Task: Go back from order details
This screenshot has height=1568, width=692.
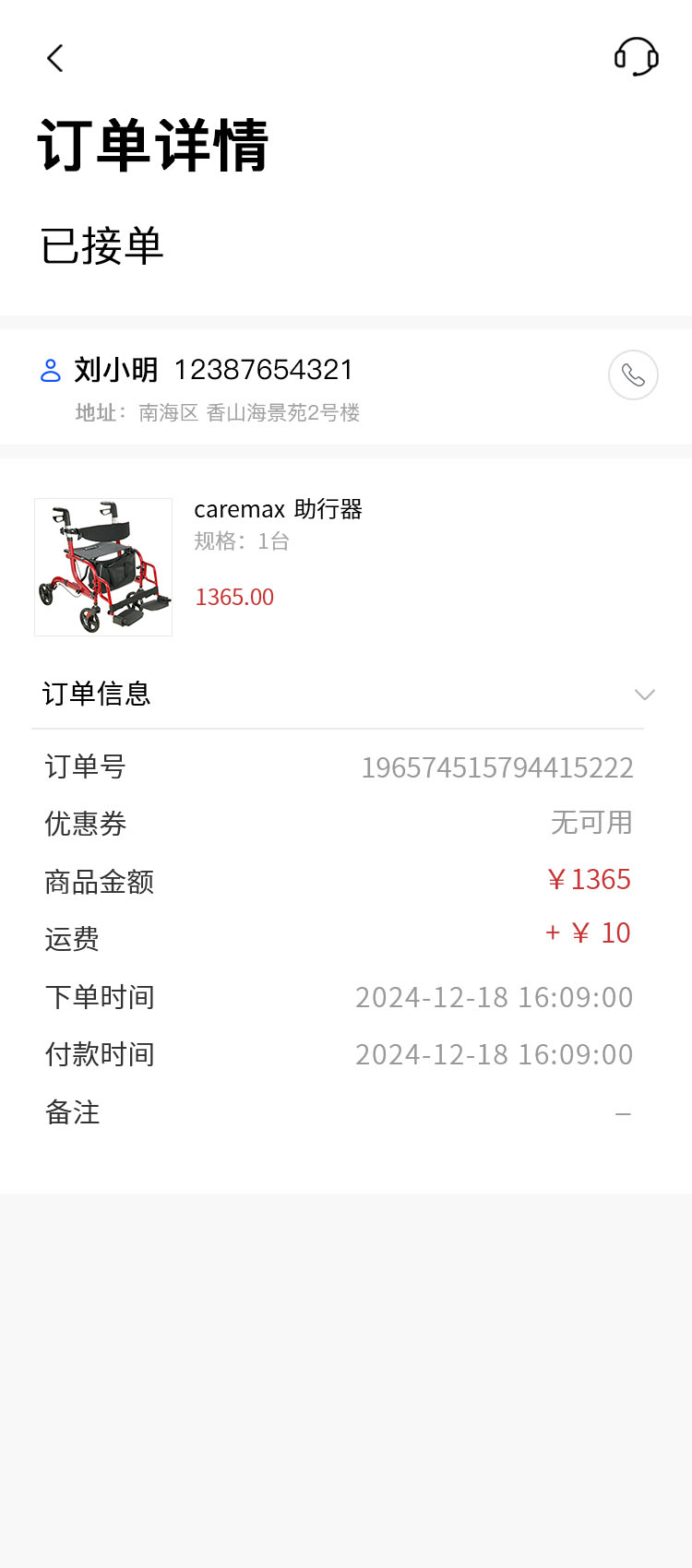Action: click(x=55, y=58)
